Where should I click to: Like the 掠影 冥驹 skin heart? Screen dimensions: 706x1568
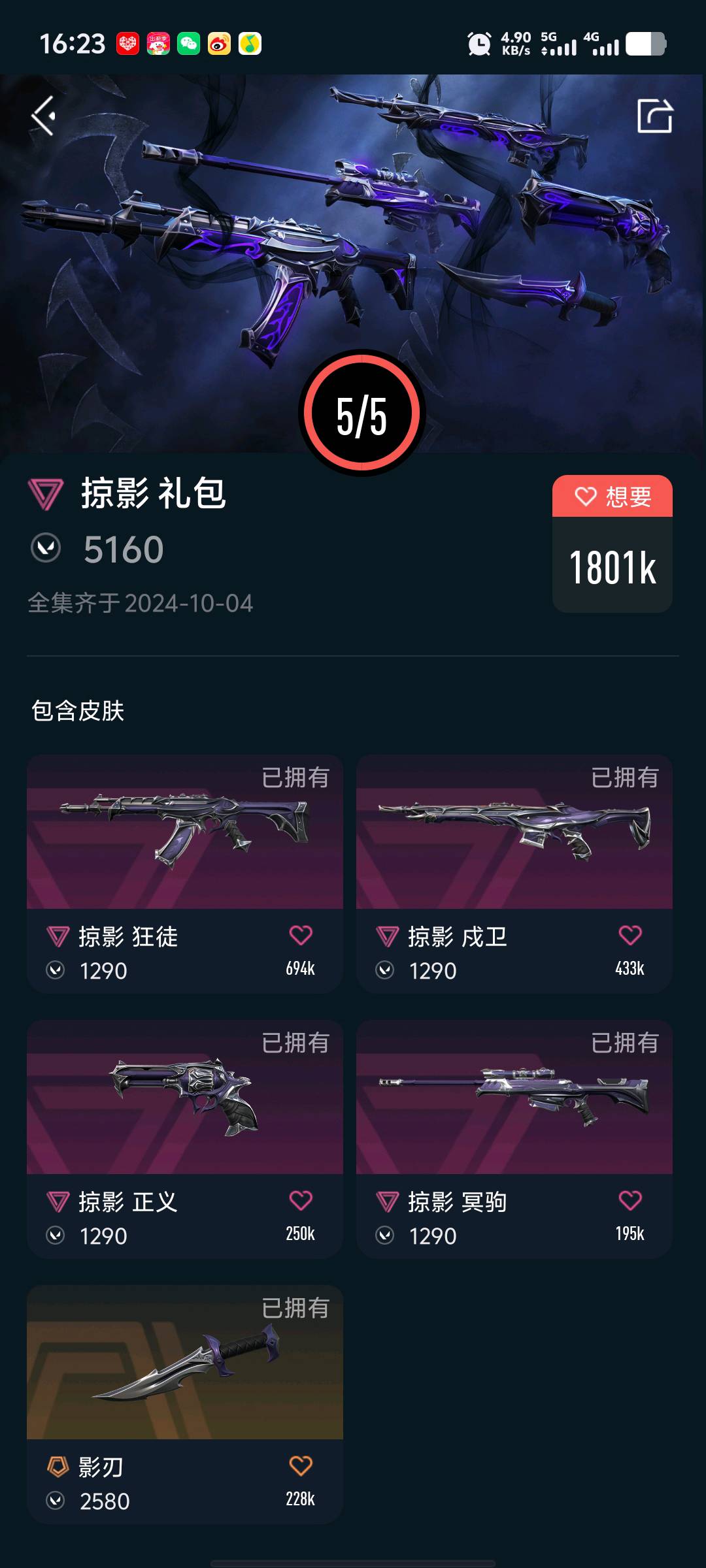coord(630,1200)
